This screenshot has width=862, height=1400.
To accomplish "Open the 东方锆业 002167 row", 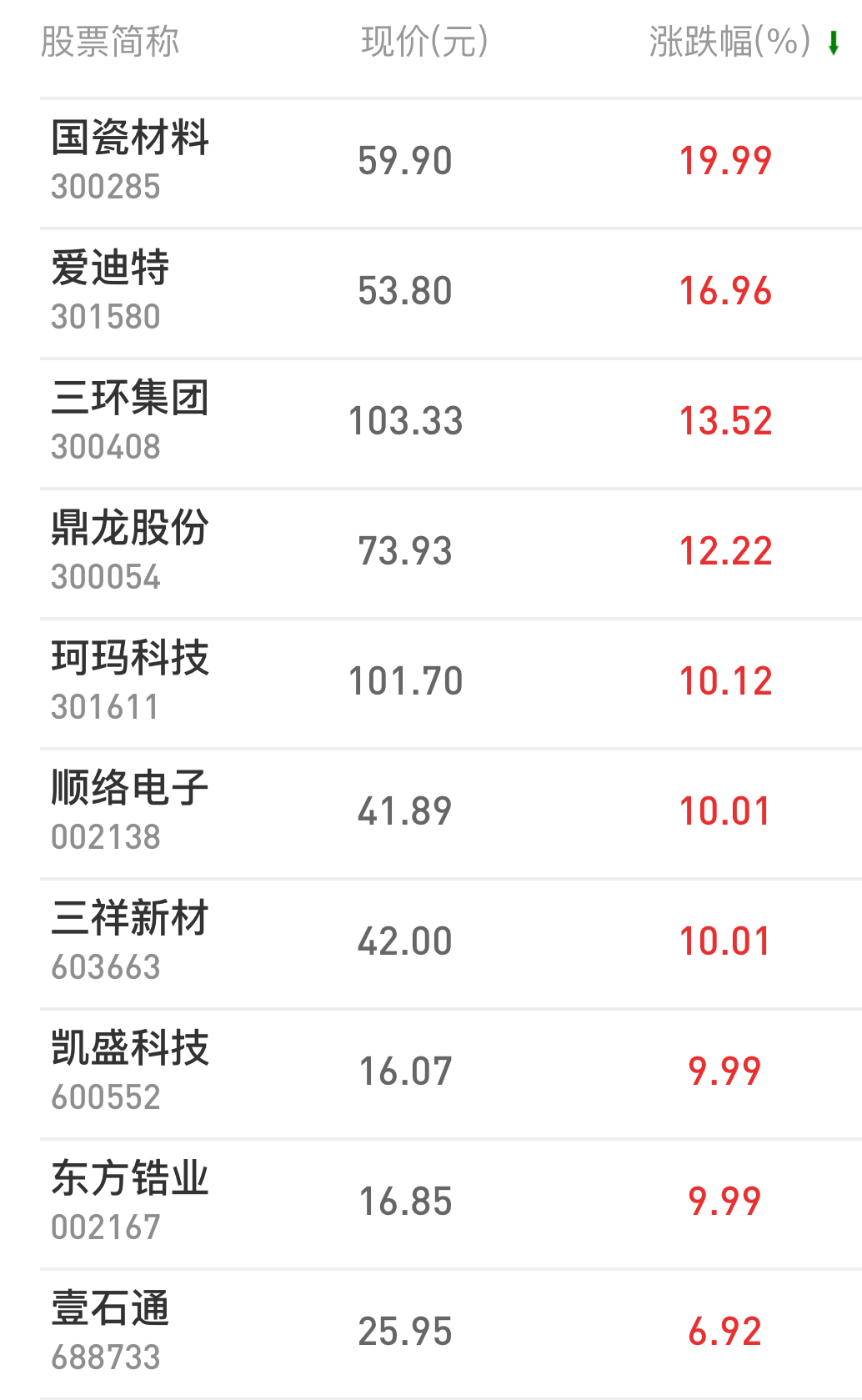I will click(451, 1203).
